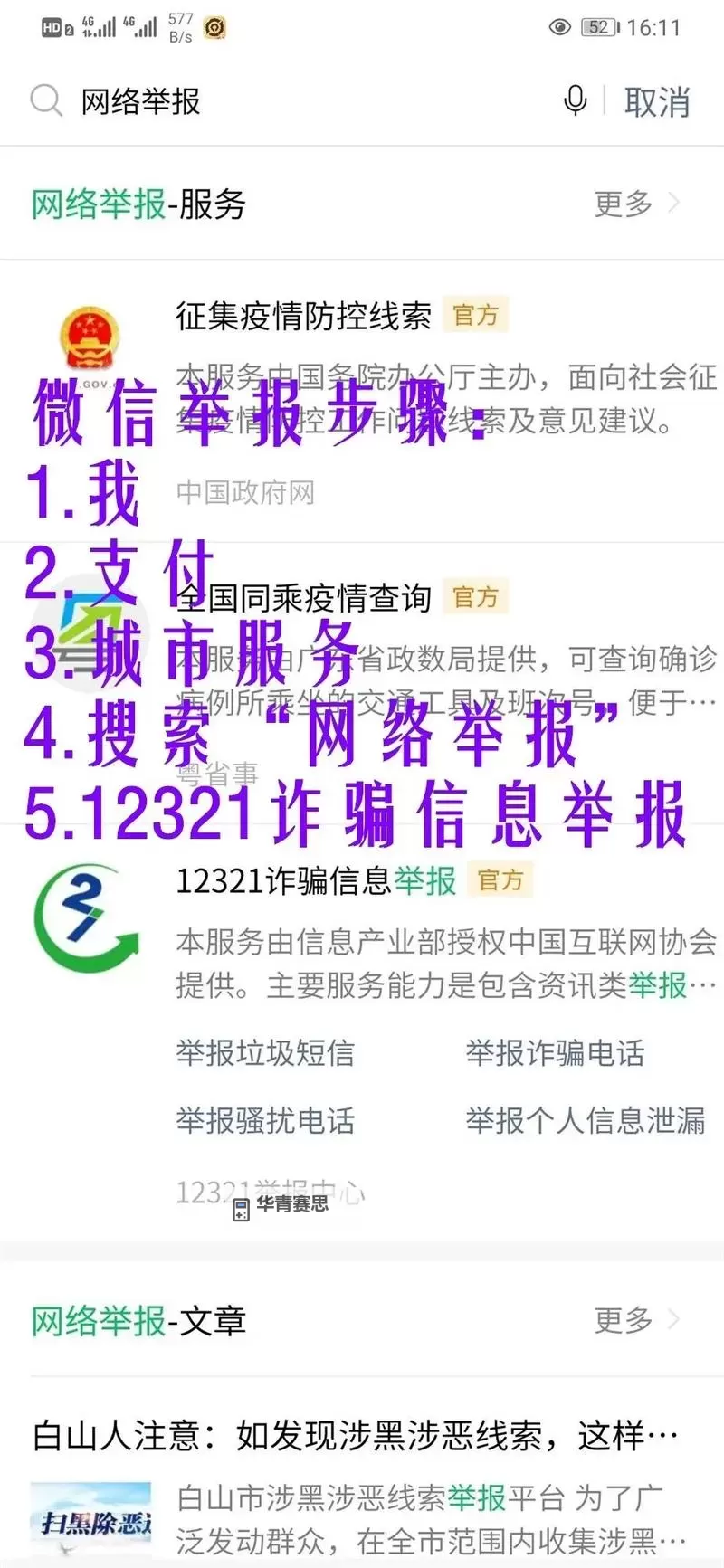The width and height of the screenshot is (724, 1568).
Task: Tap the 官方 badge beside 全国同乘疫情查询
Action: (475, 597)
